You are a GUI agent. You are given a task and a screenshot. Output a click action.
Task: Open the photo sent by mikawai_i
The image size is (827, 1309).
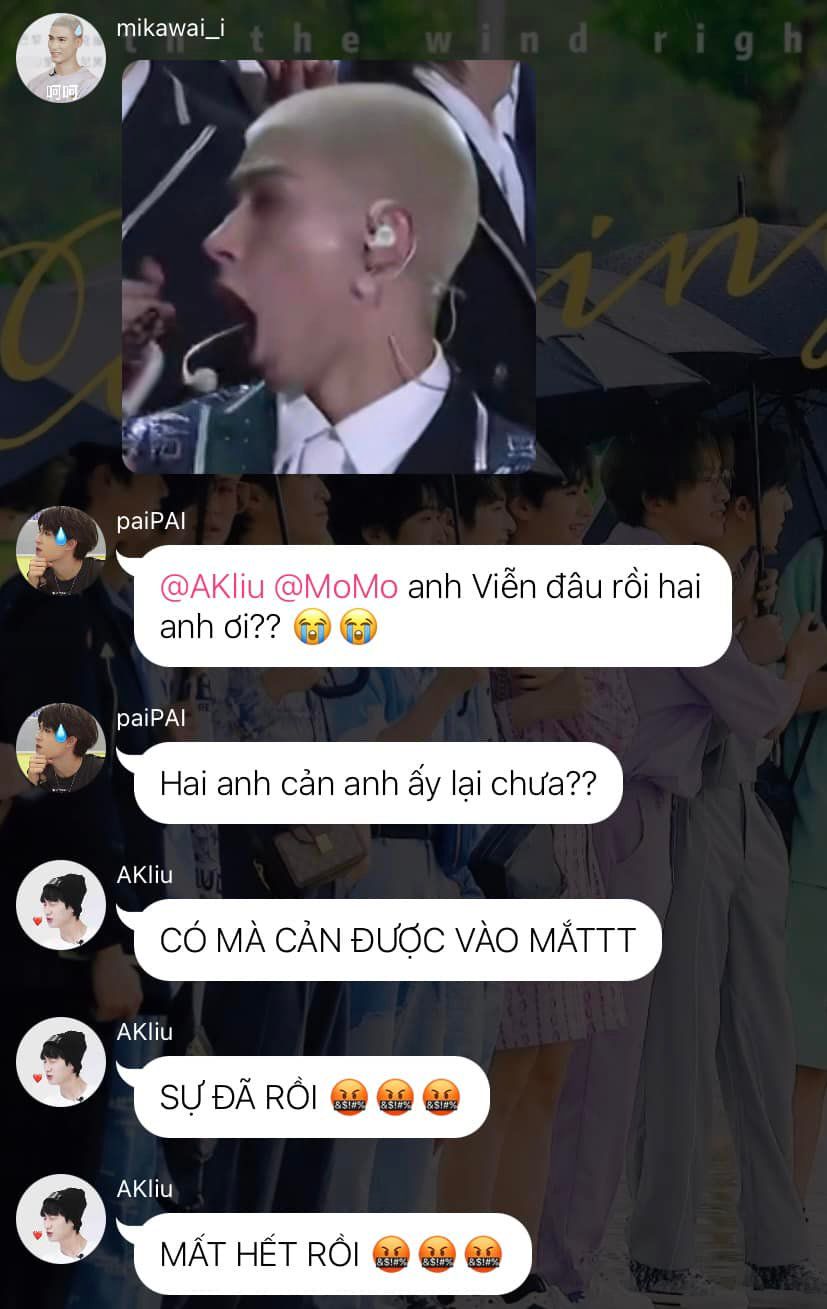point(328,266)
